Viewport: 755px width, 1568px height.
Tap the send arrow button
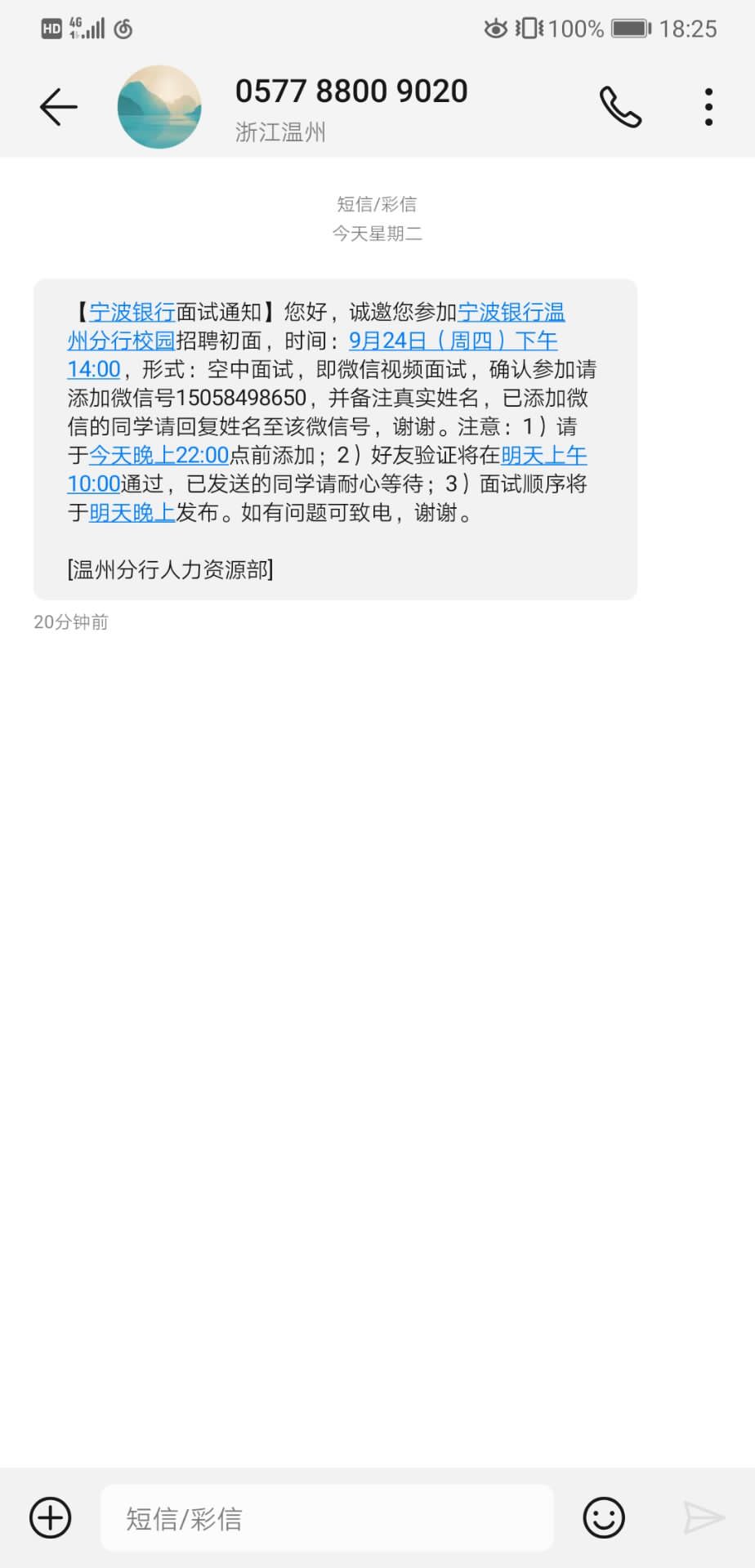click(x=704, y=1518)
